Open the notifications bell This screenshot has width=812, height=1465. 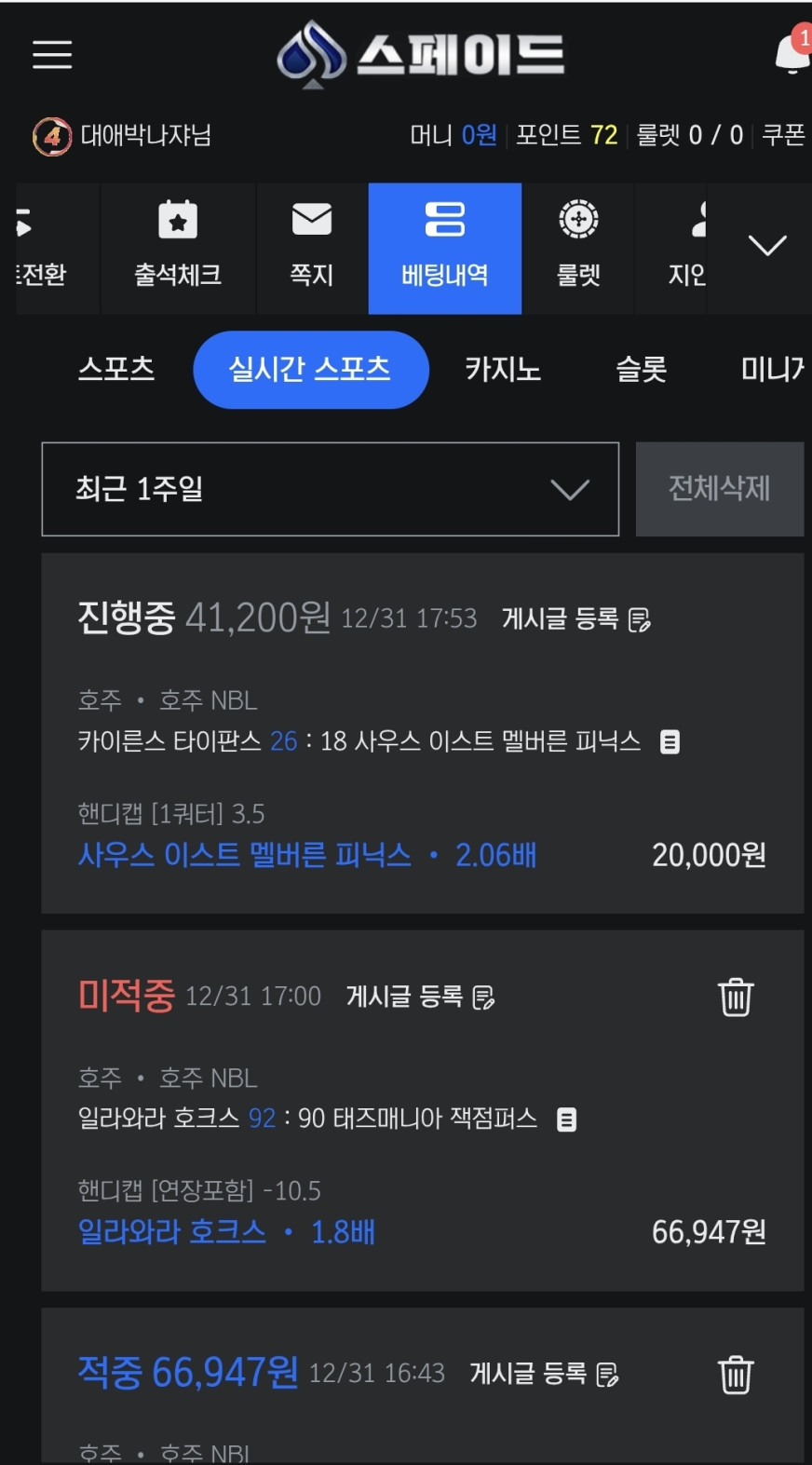click(792, 53)
